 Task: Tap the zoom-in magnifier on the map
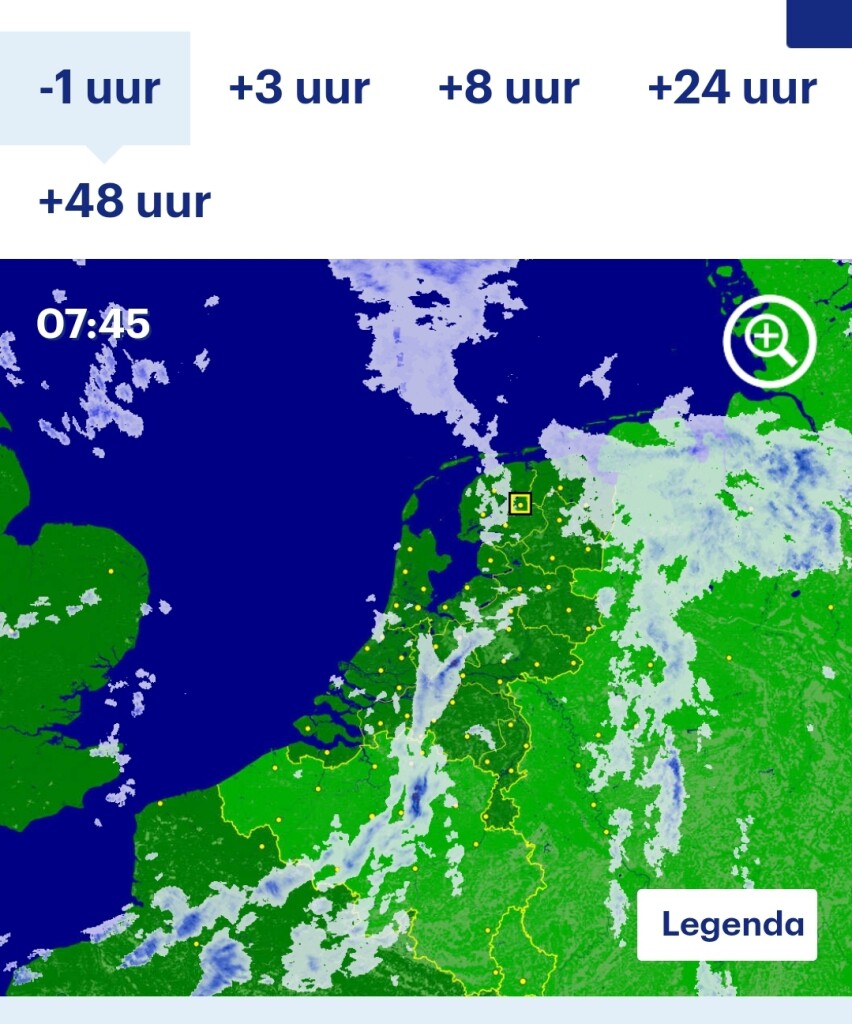tap(769, 342)
